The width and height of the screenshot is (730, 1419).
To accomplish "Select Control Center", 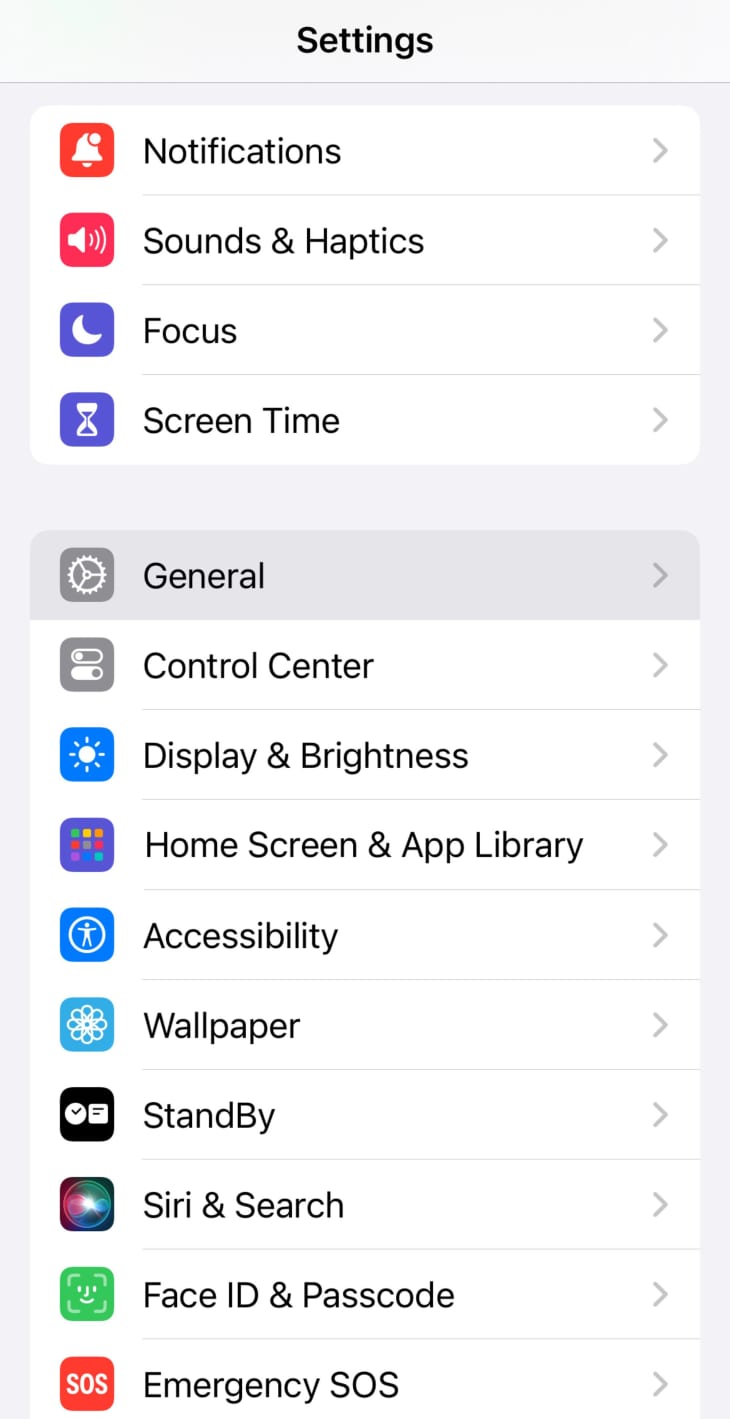I will coord(364,666).
